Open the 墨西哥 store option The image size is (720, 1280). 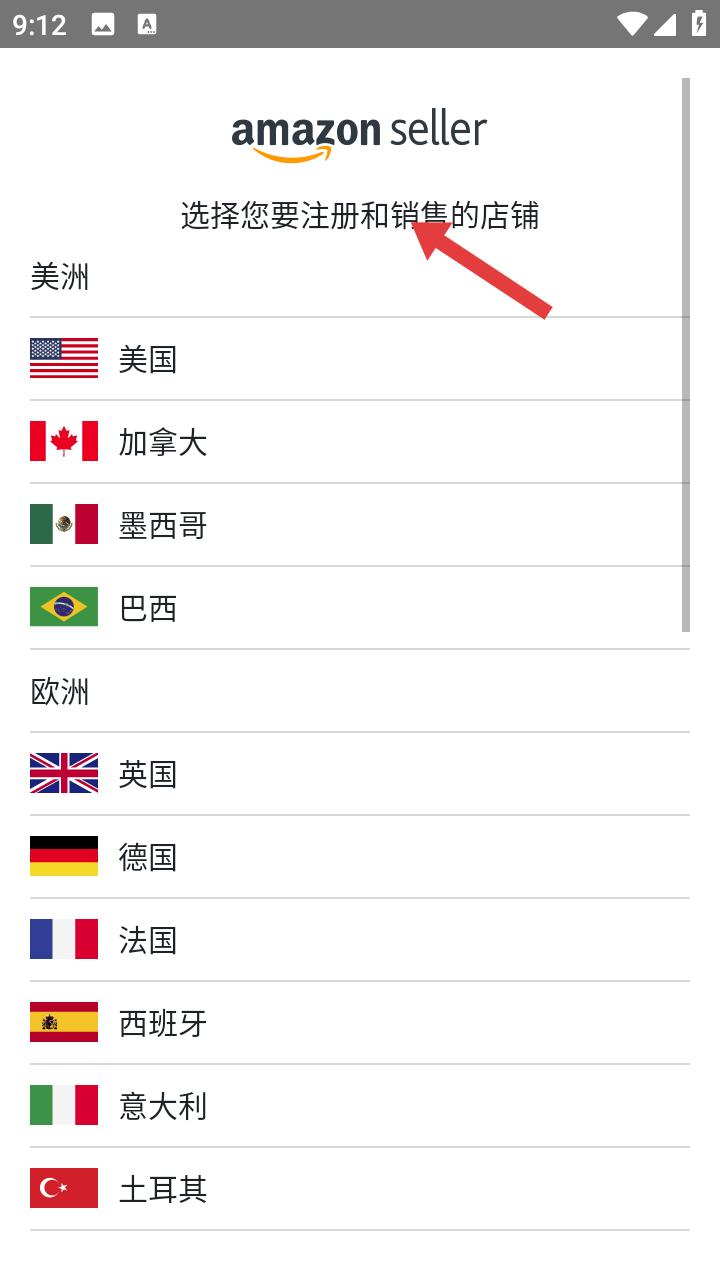(x=360, y=525)
